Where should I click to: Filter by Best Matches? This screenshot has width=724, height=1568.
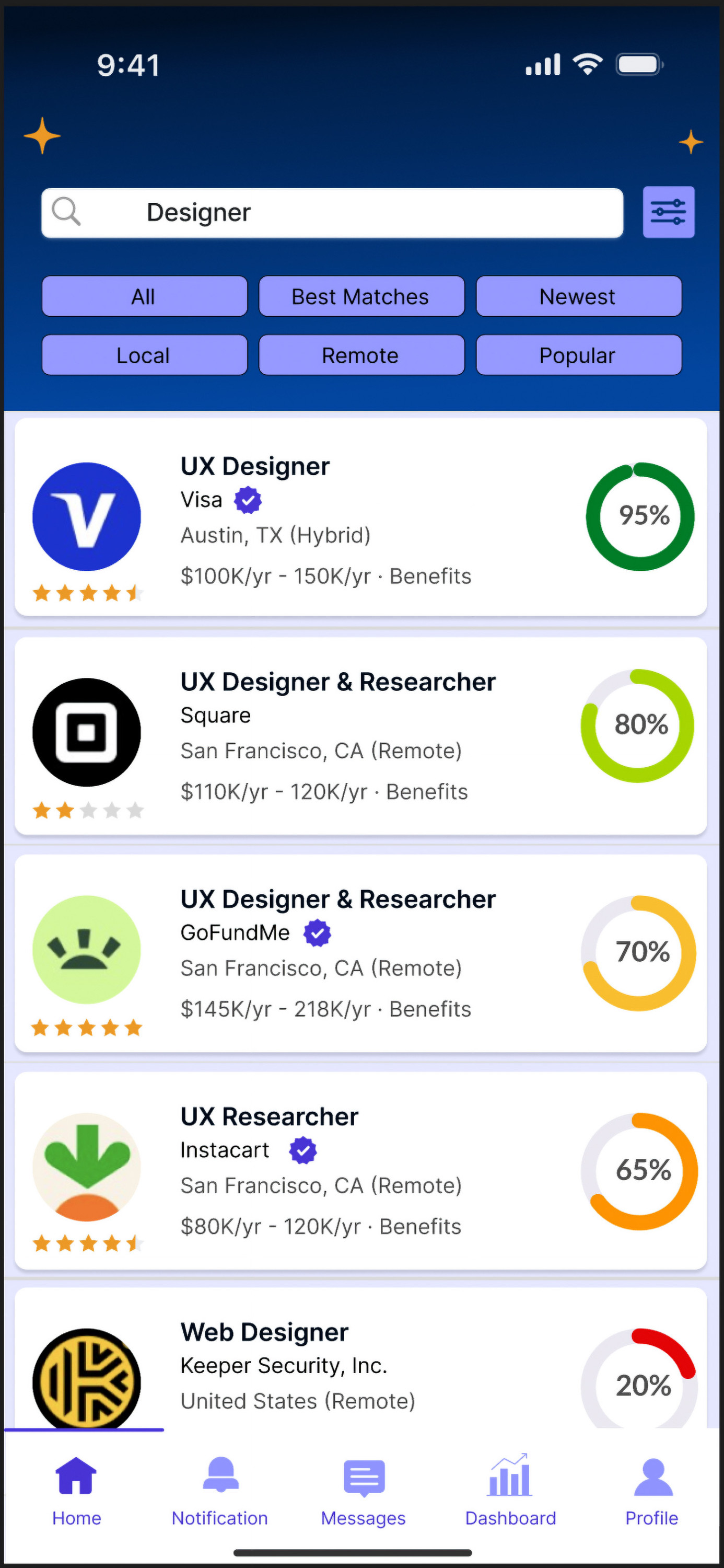pos(361,296)
